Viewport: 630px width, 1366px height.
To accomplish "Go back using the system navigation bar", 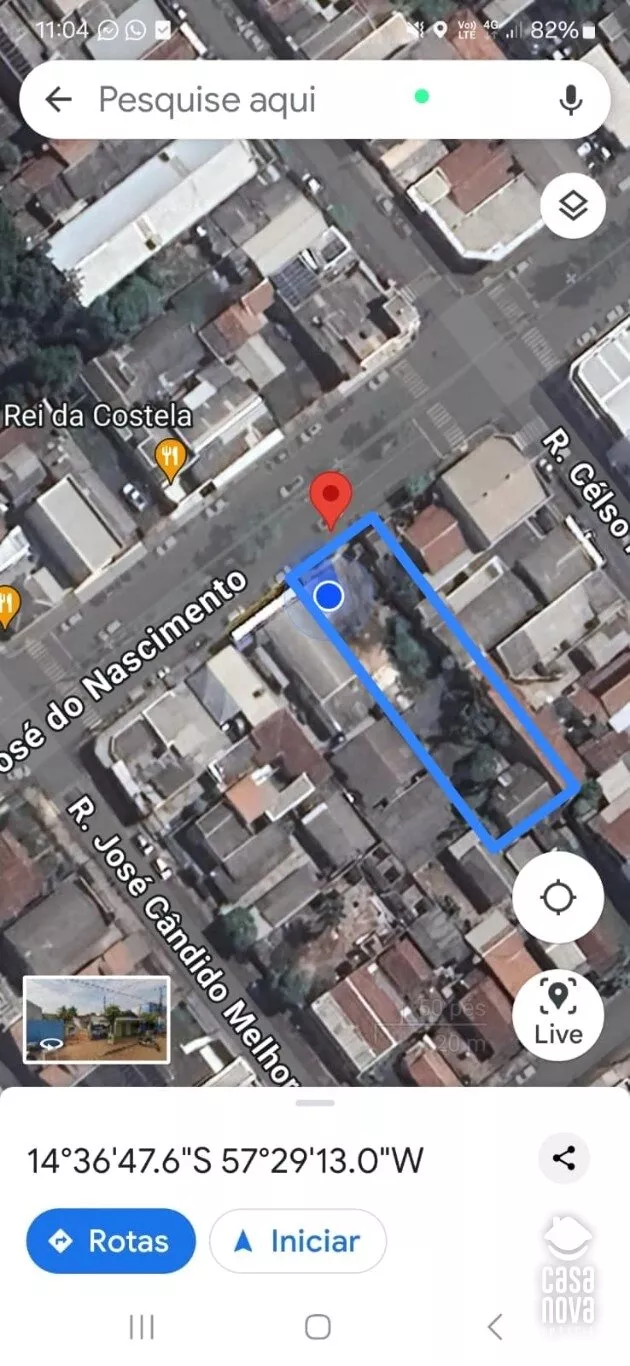I will (x=494, y=1327).
